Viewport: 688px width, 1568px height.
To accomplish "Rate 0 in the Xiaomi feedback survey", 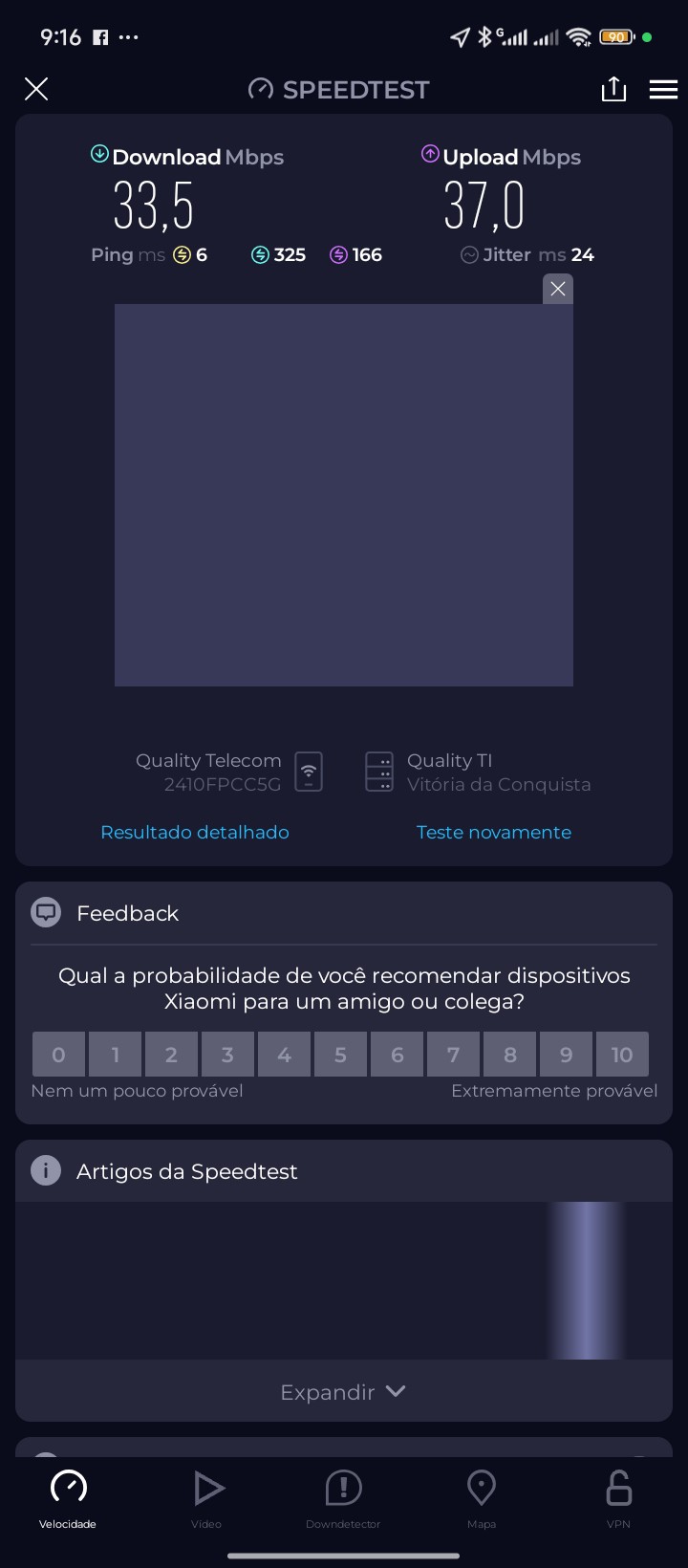I will (58, 1055).
